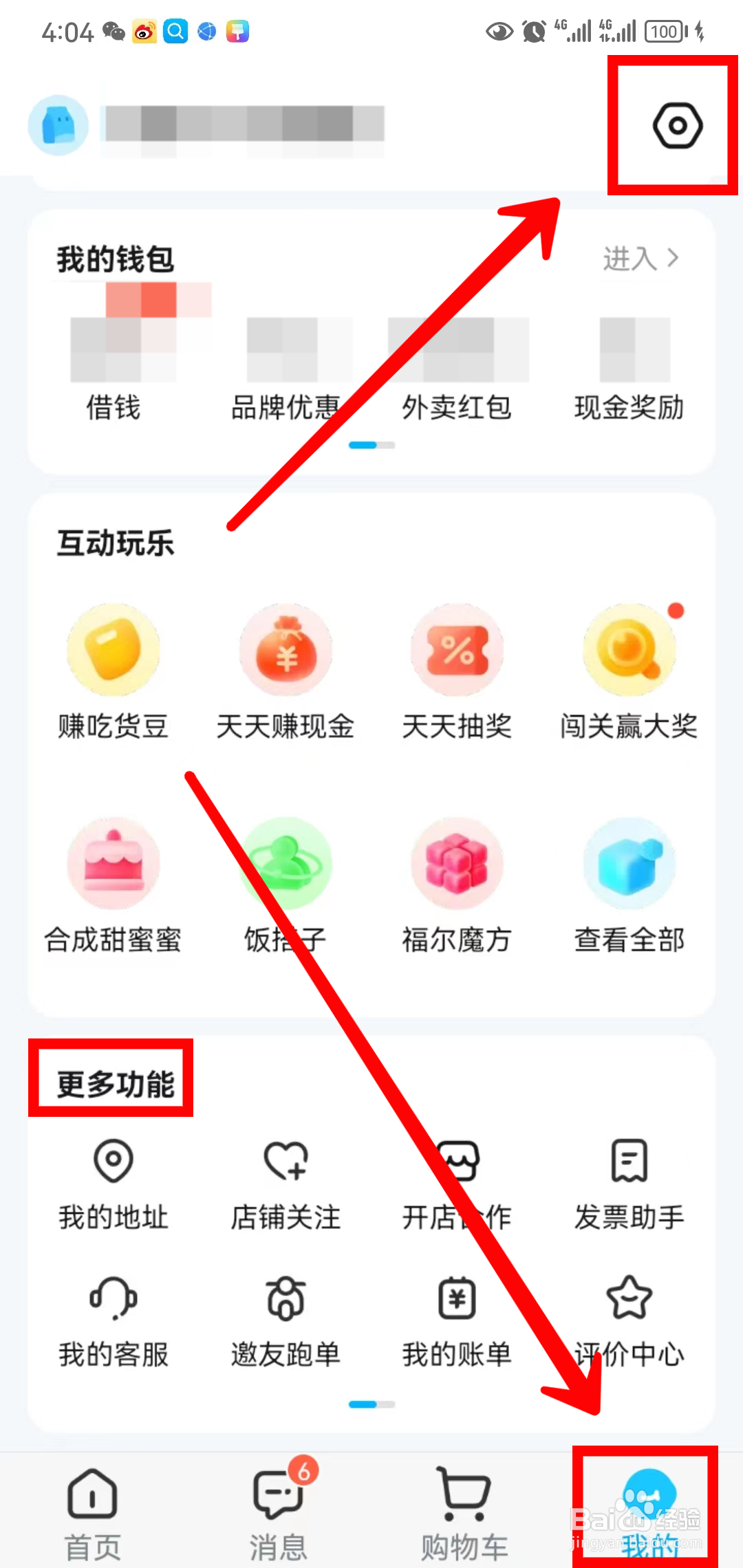Open 福尔魔方 game
Image resolution: width=743 pixels, height=1568 pixels.
click(x=457, y=887)
